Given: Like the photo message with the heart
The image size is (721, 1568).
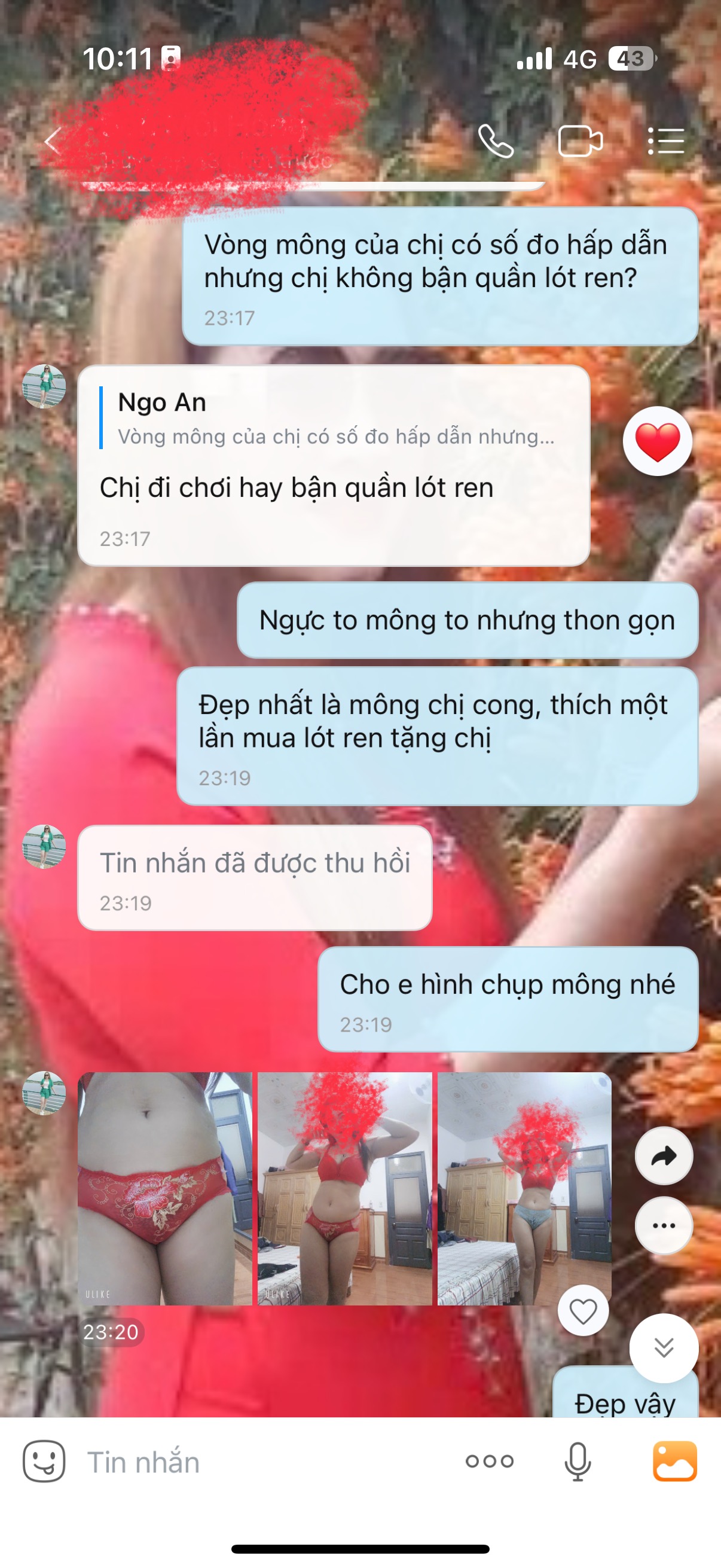Looking at the screenshot, I should 583,1310.
